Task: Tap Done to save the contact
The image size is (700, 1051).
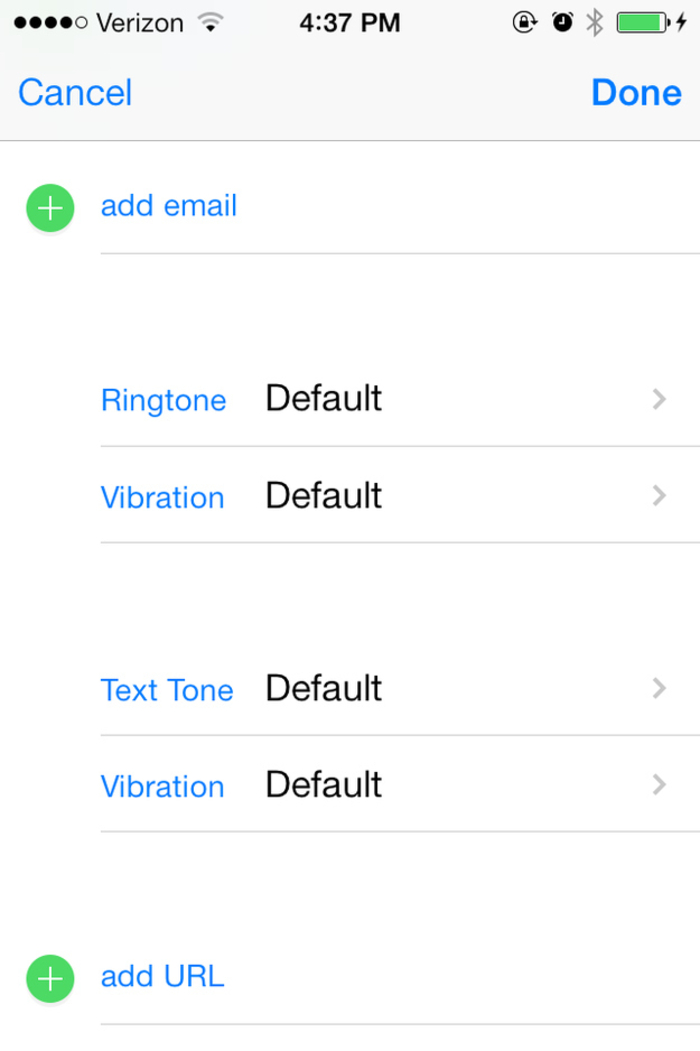Action: click(636, 93)
